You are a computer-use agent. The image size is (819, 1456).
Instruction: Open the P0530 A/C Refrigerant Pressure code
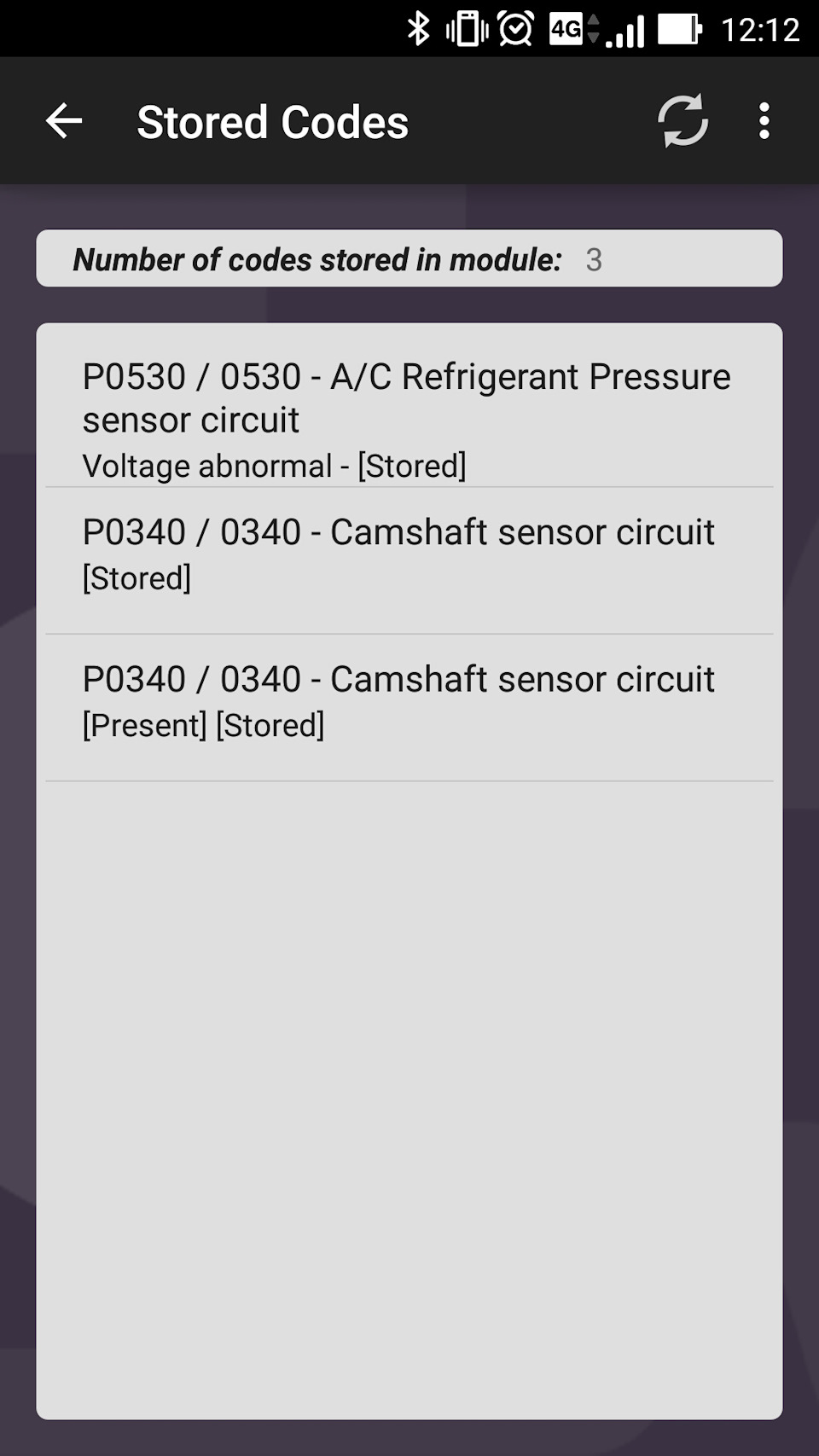tap(408, 420)
